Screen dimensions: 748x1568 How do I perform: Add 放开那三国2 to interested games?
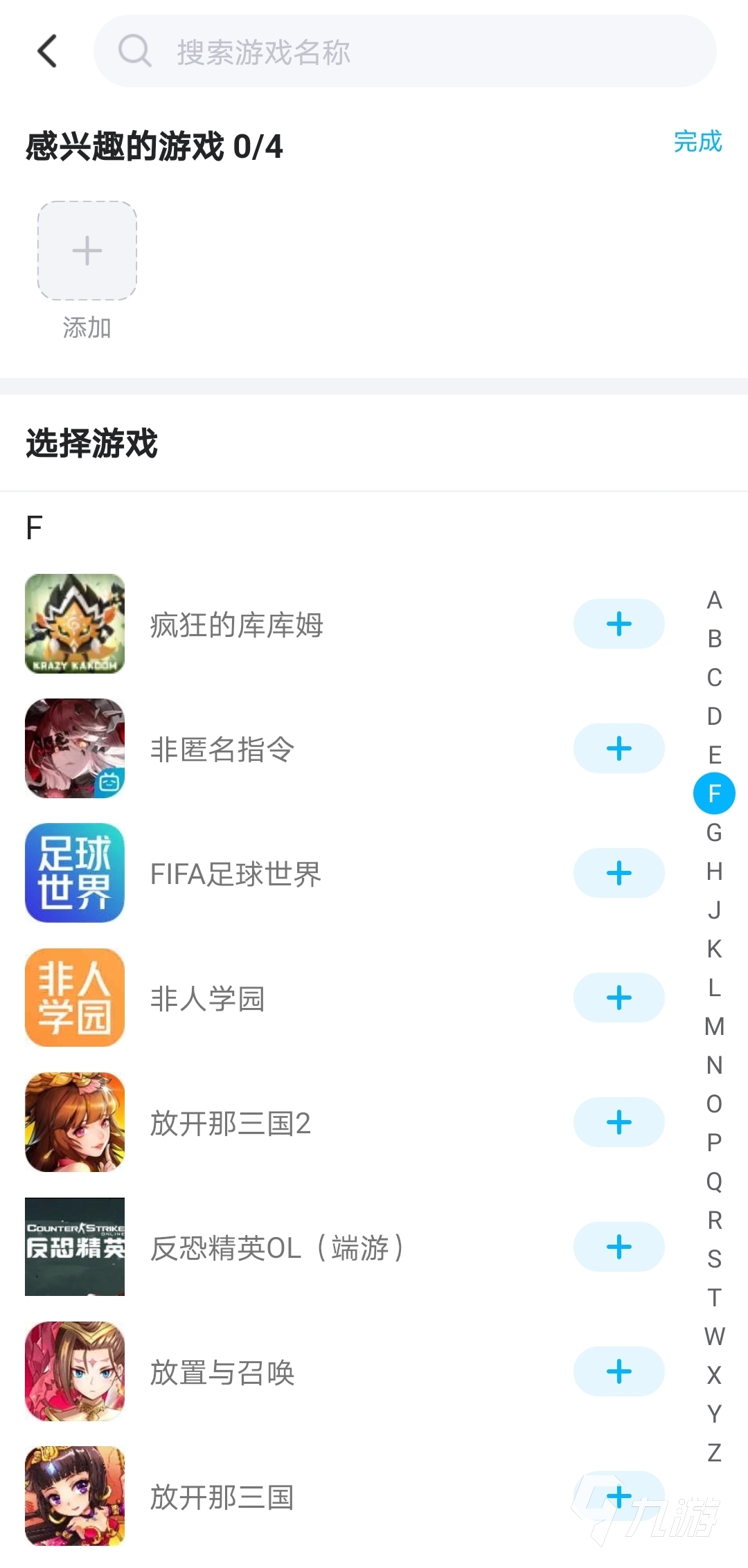tap(618, 1122)
